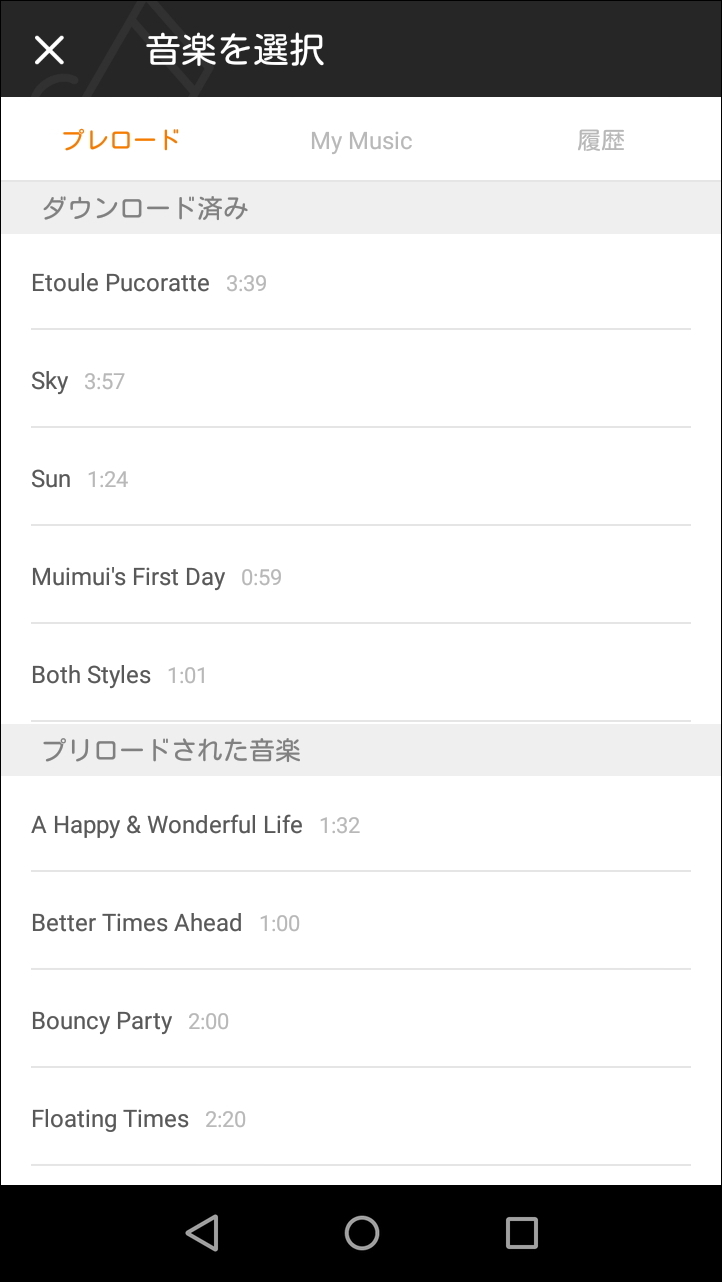Image resolution: width=722 pixels, height=1282 pixels.
Task: Tap the 音楽を選択 title bar
Action: (235, 48)
